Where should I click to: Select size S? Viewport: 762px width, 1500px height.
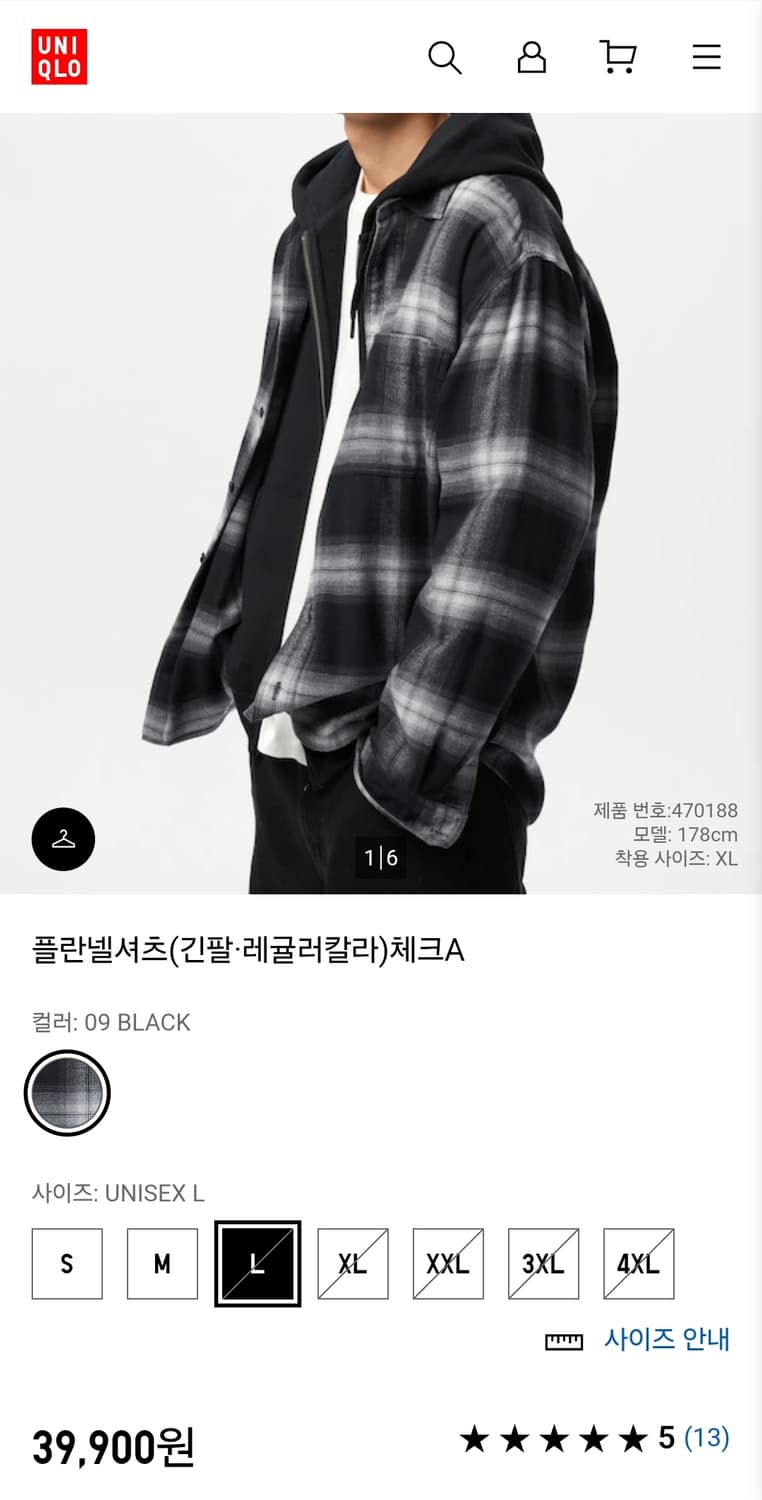(x=66, y=1263)
